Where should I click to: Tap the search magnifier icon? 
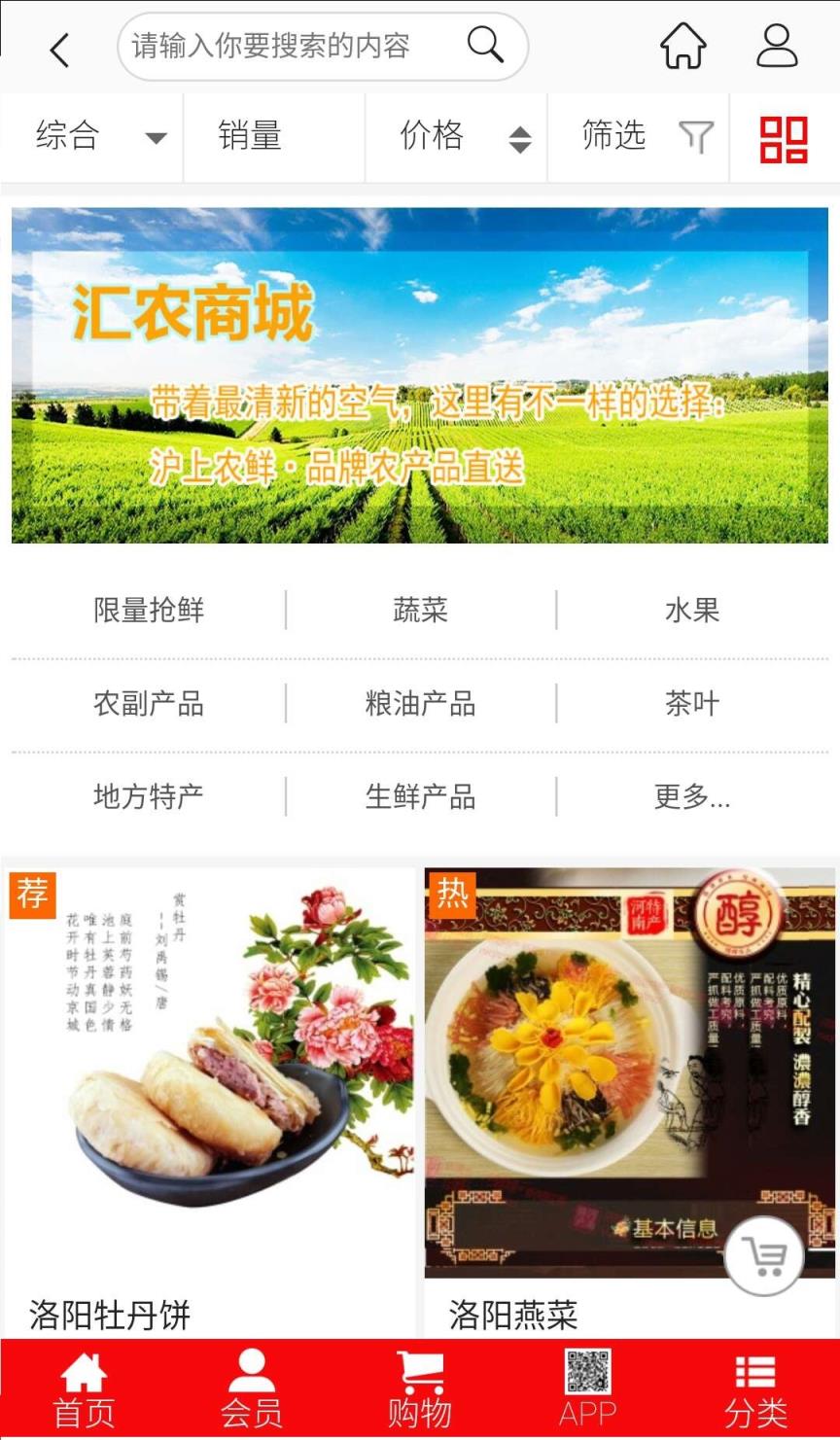tap(483, 45)
